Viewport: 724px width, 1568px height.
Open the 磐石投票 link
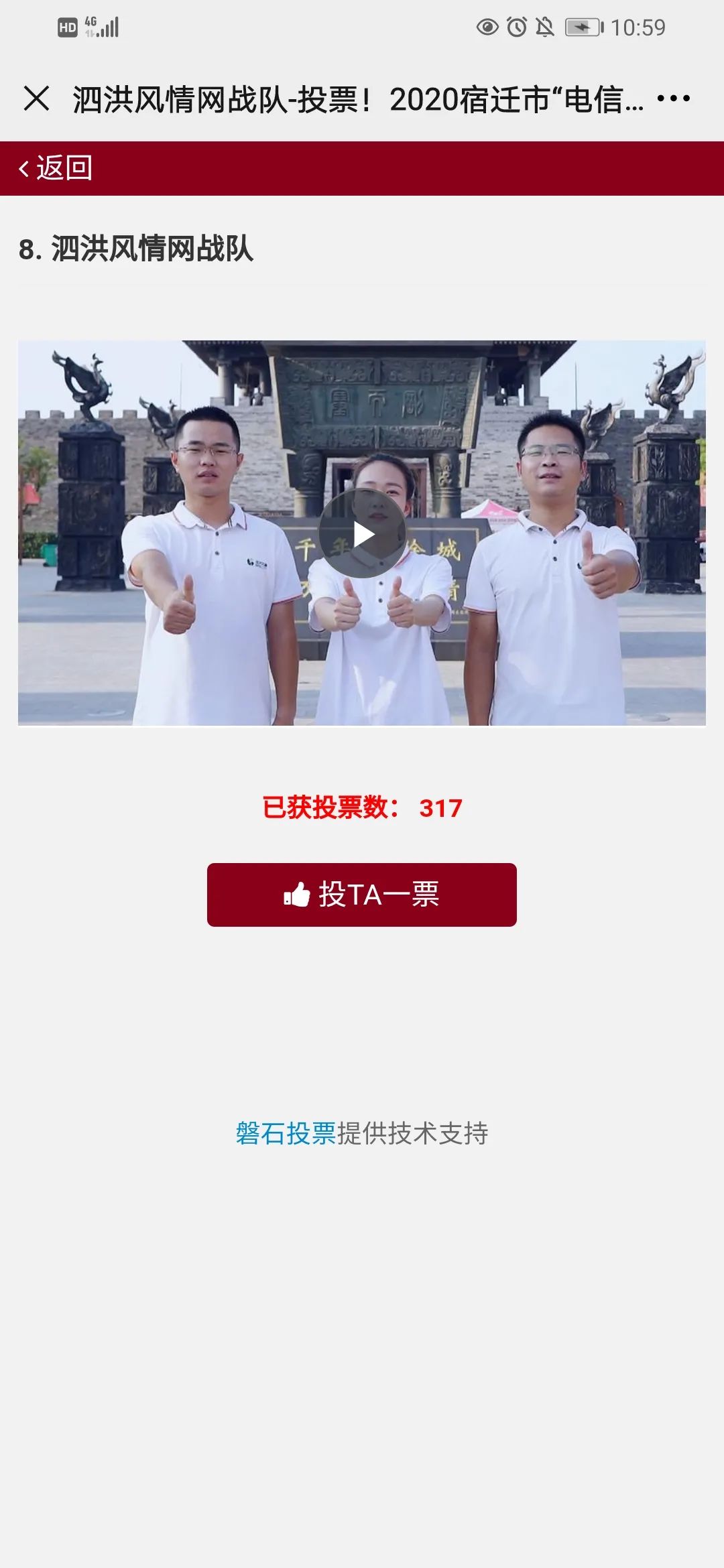(286, 1134)
